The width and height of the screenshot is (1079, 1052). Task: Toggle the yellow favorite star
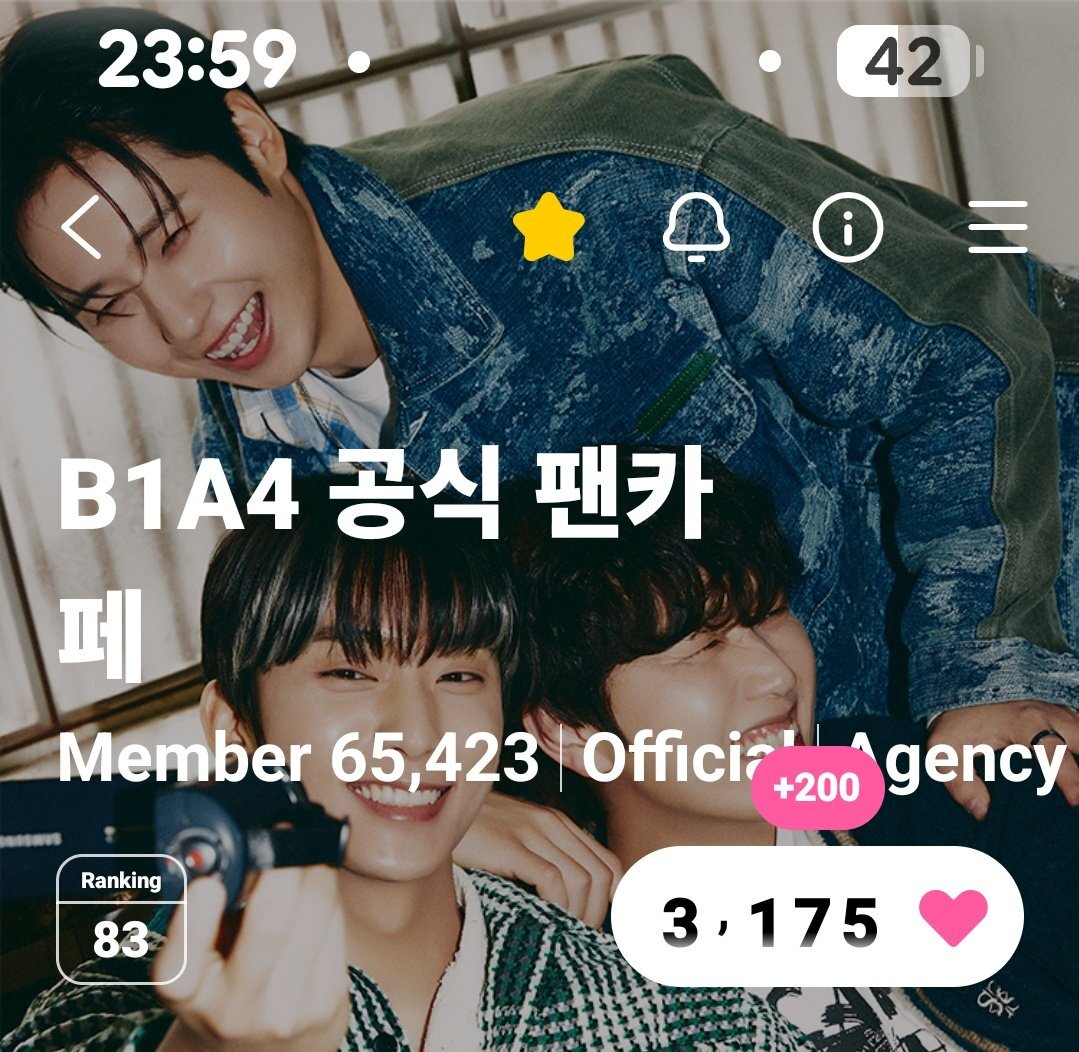point(548,228)
